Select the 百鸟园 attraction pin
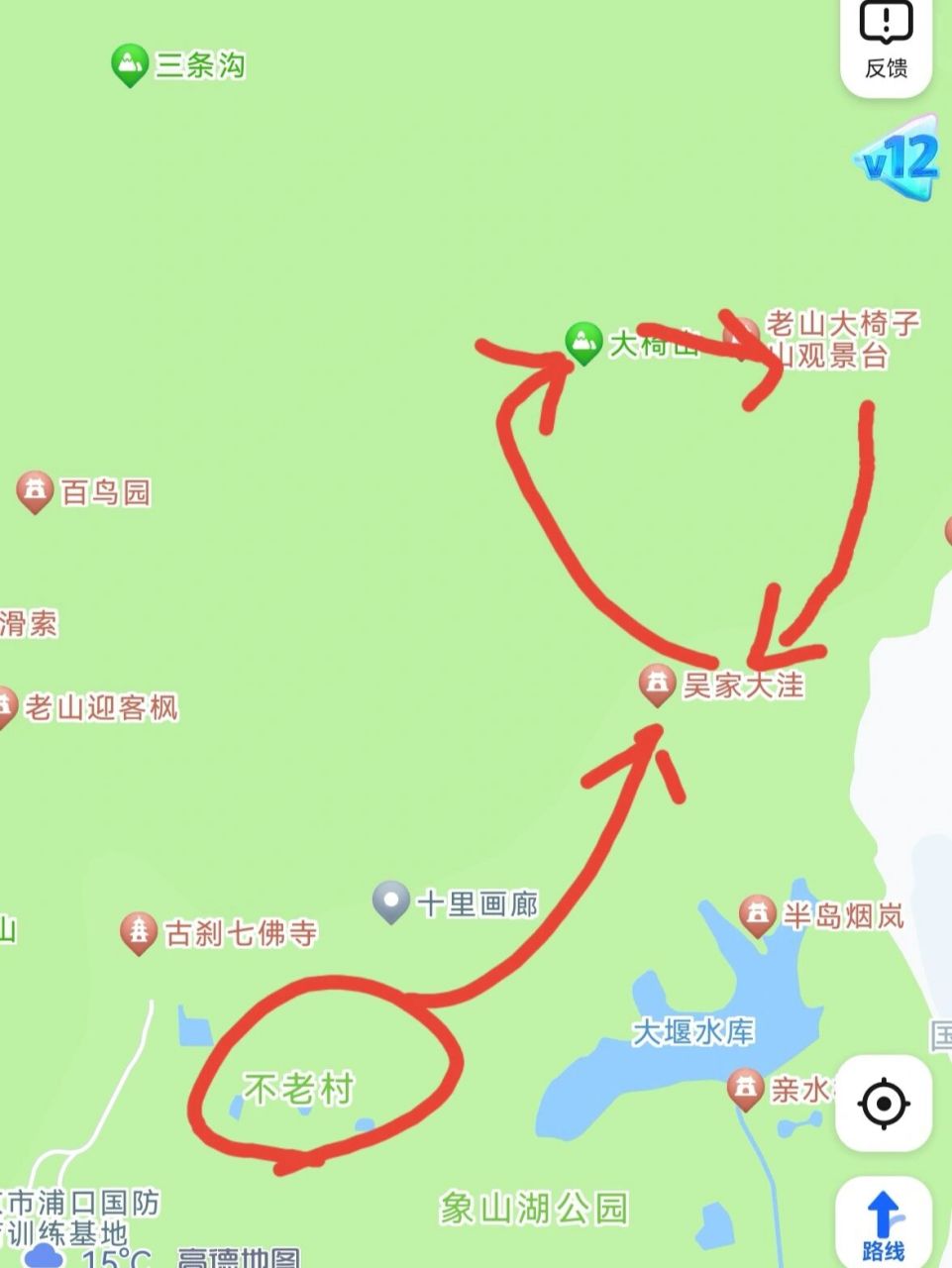The image size is (952, 1268). pyautogui.click(x=37, y=487)
